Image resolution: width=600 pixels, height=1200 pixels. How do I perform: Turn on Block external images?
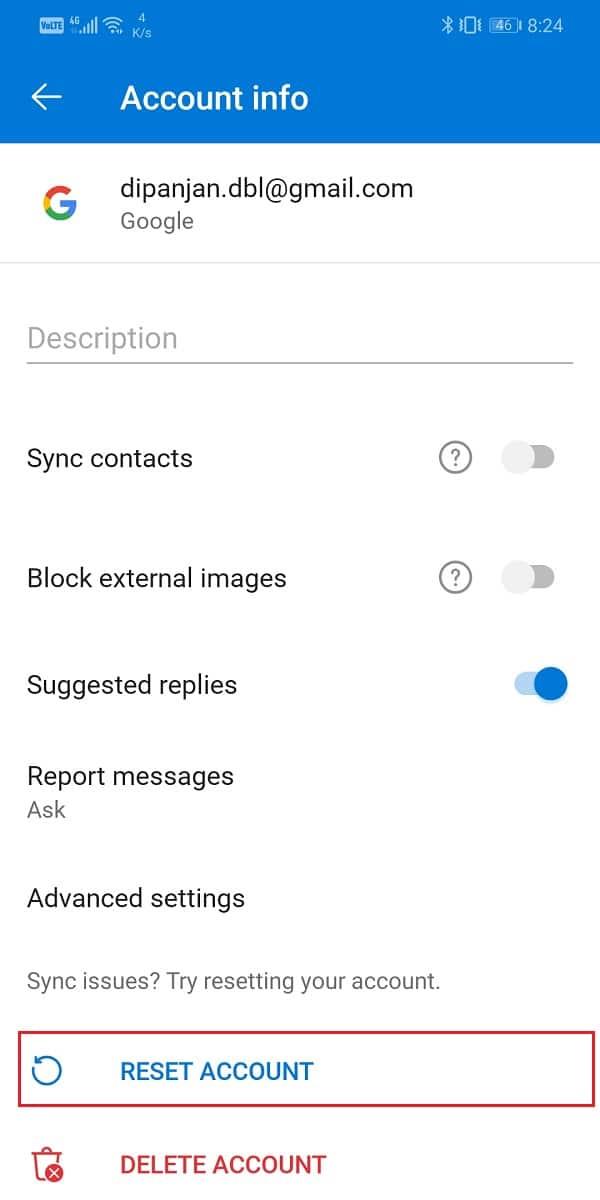529,577
